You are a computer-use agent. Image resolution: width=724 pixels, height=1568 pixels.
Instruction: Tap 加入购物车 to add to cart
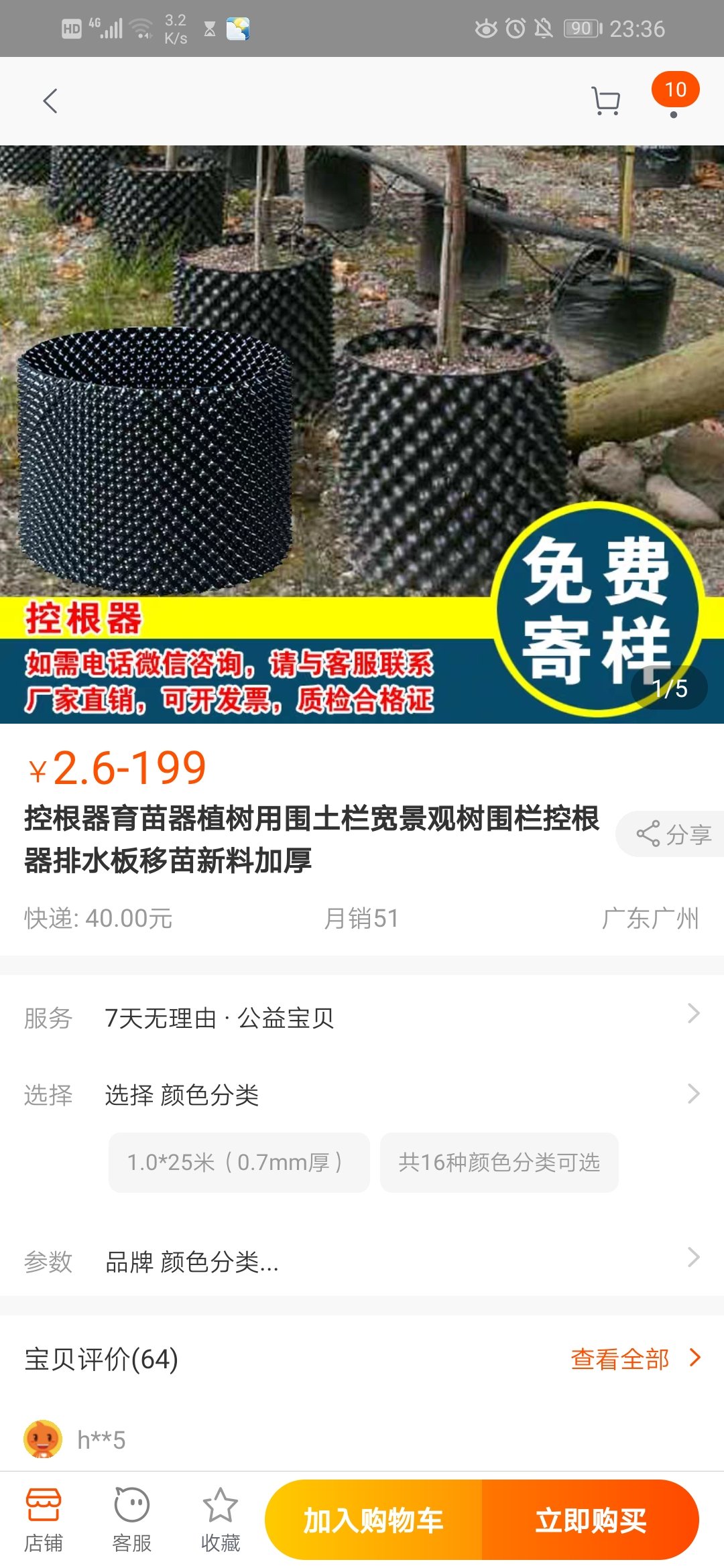(x=373, y=1520)
